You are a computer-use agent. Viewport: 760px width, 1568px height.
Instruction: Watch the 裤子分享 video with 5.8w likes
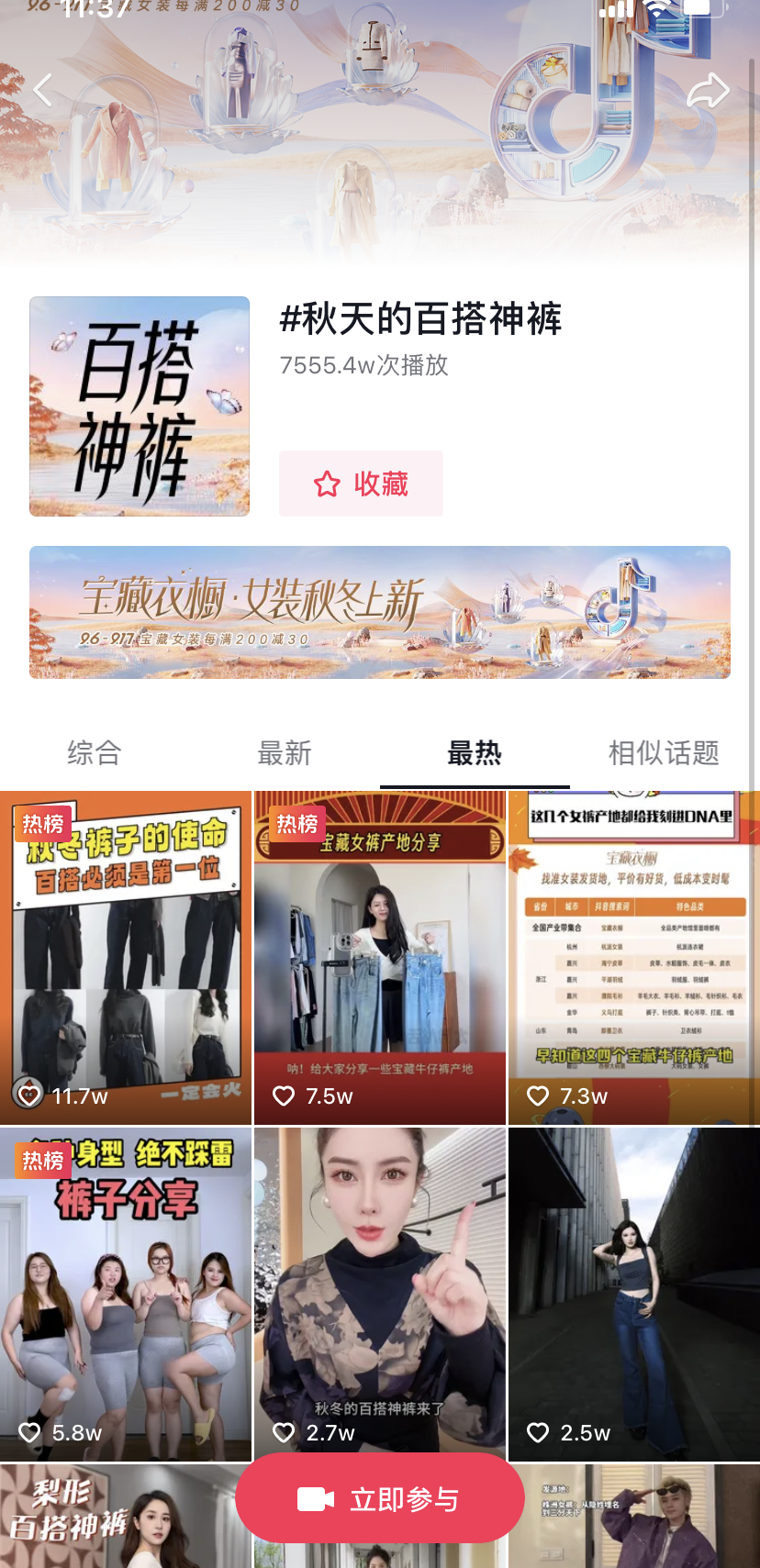click(x=126, y=1294)
